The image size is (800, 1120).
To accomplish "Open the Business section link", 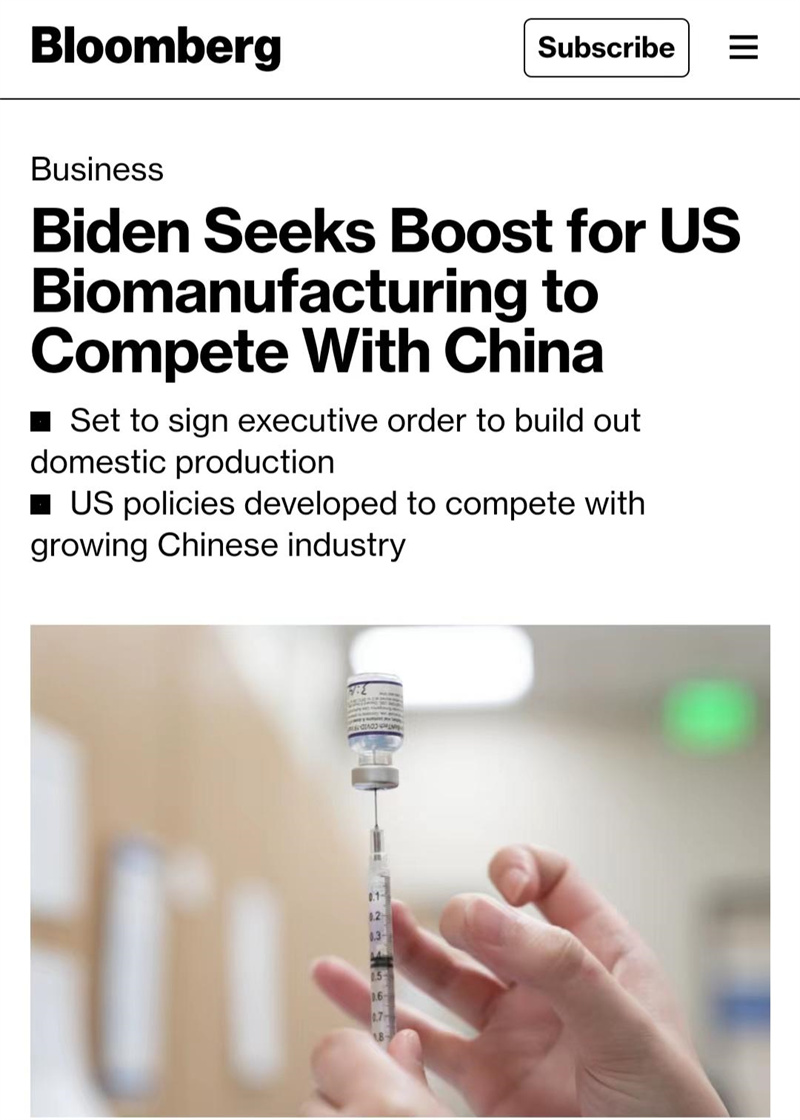I will click(x=97, y=169).
